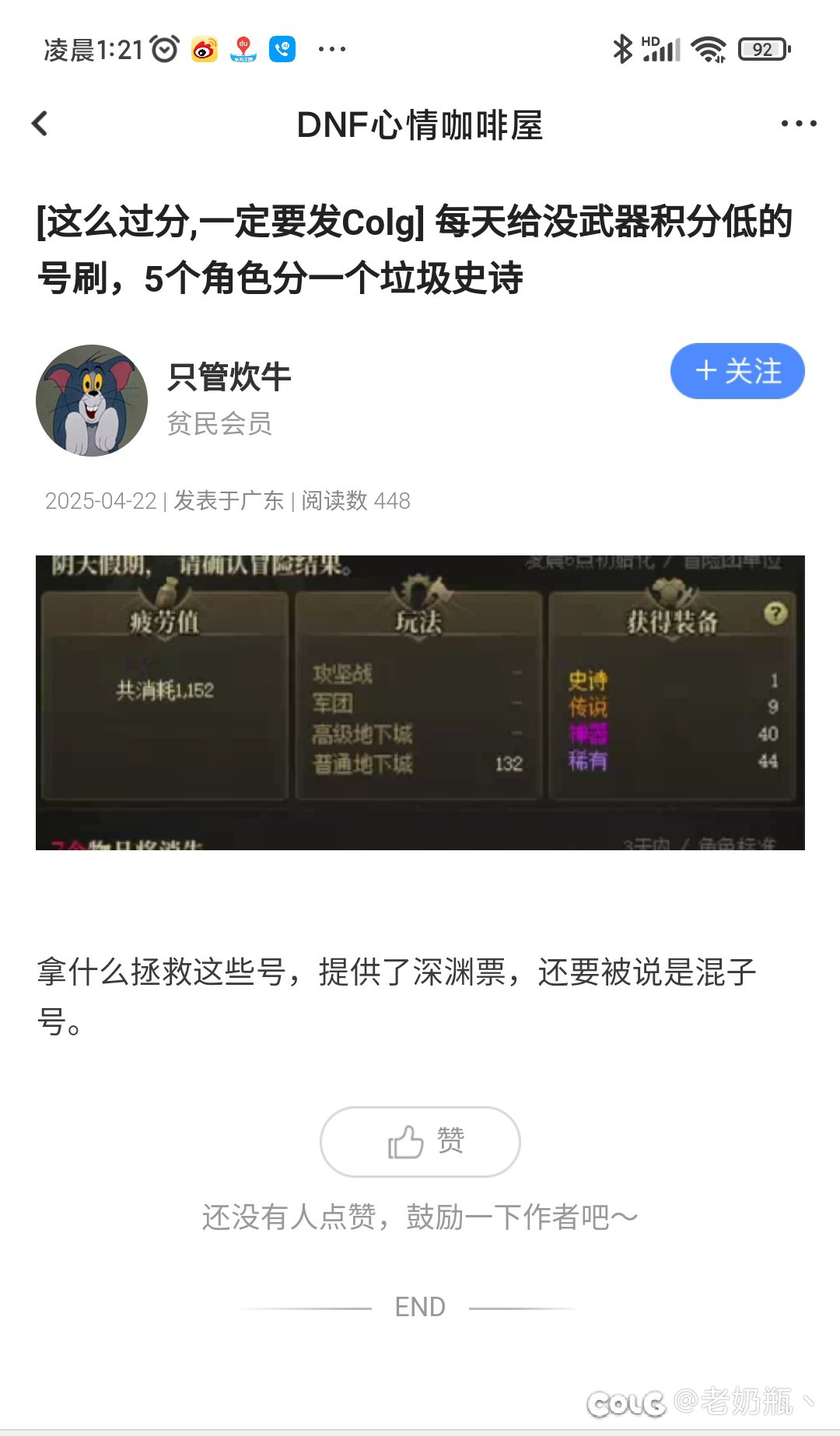Open the game stats screenshot in post

click(420, 702)
